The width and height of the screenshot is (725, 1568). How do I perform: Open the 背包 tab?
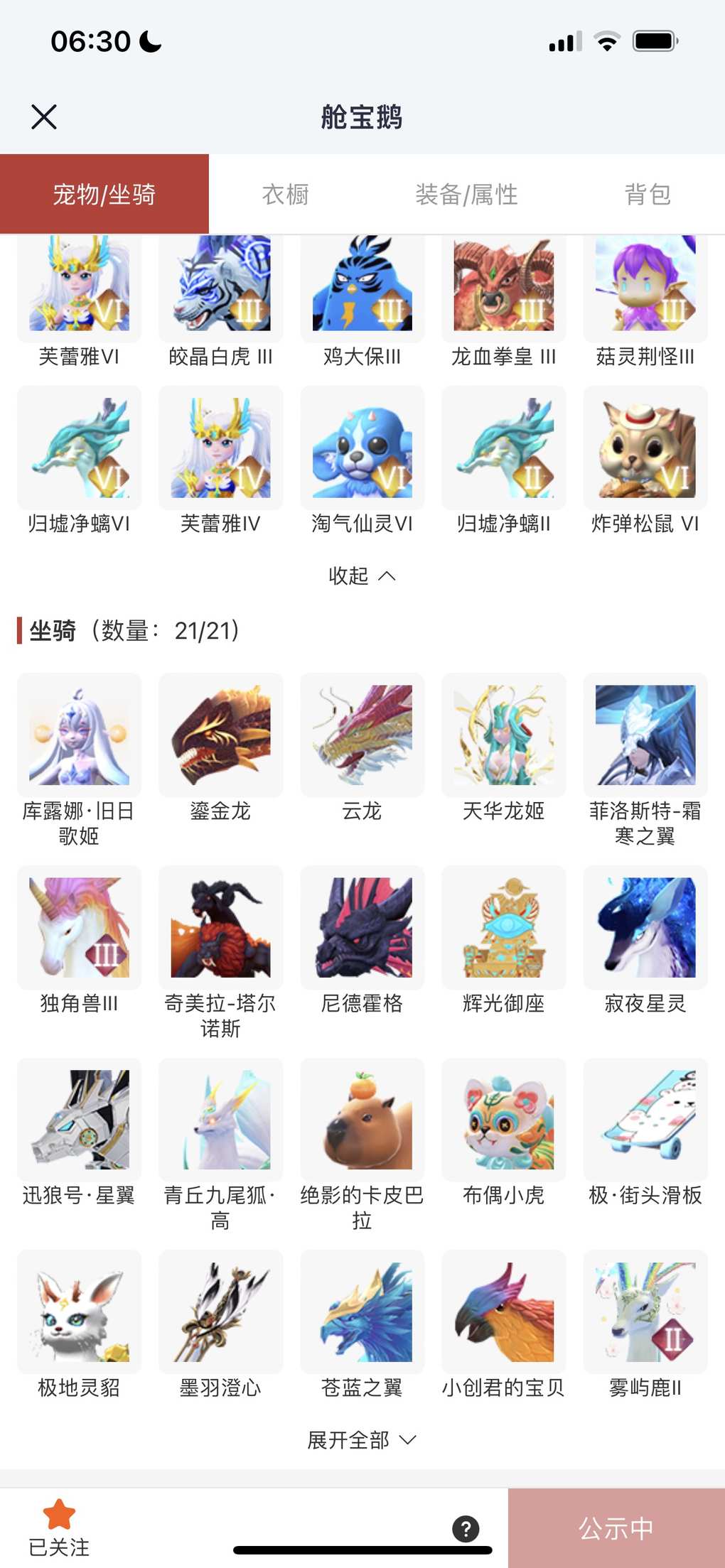647,194
